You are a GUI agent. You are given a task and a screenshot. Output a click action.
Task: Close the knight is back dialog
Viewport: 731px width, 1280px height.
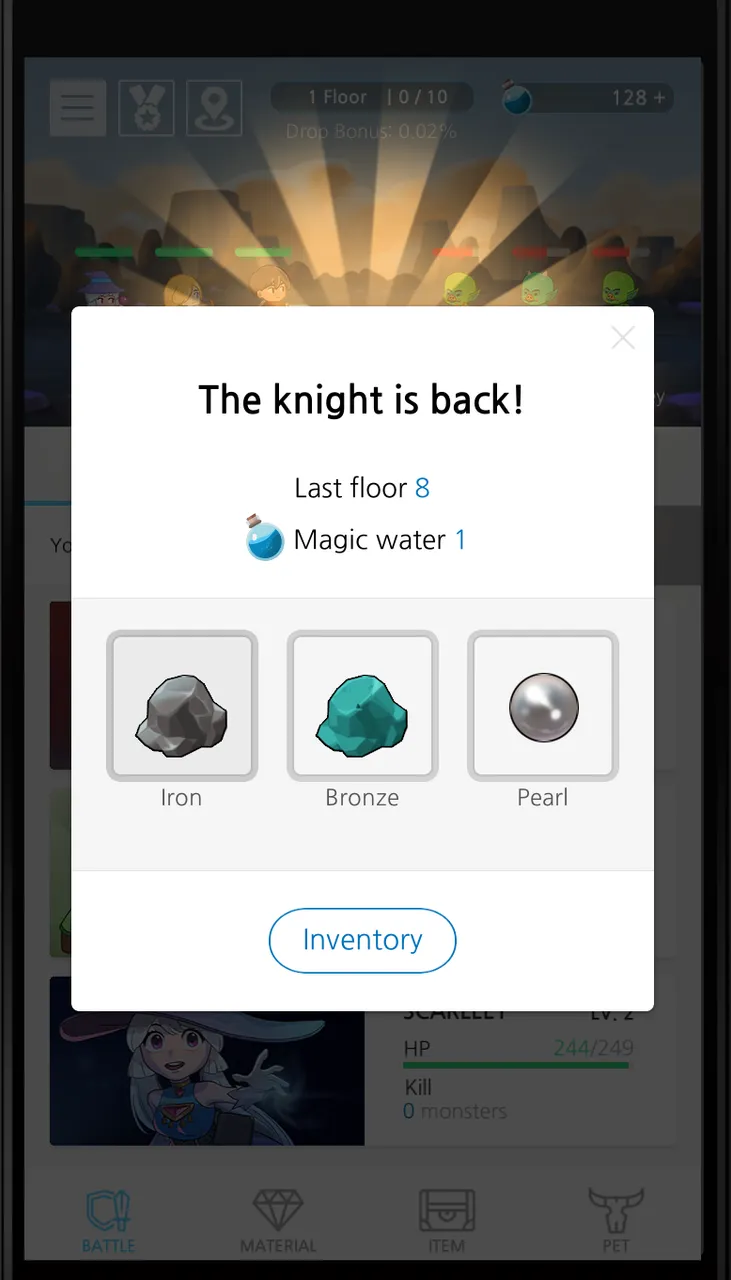(623, 338)
